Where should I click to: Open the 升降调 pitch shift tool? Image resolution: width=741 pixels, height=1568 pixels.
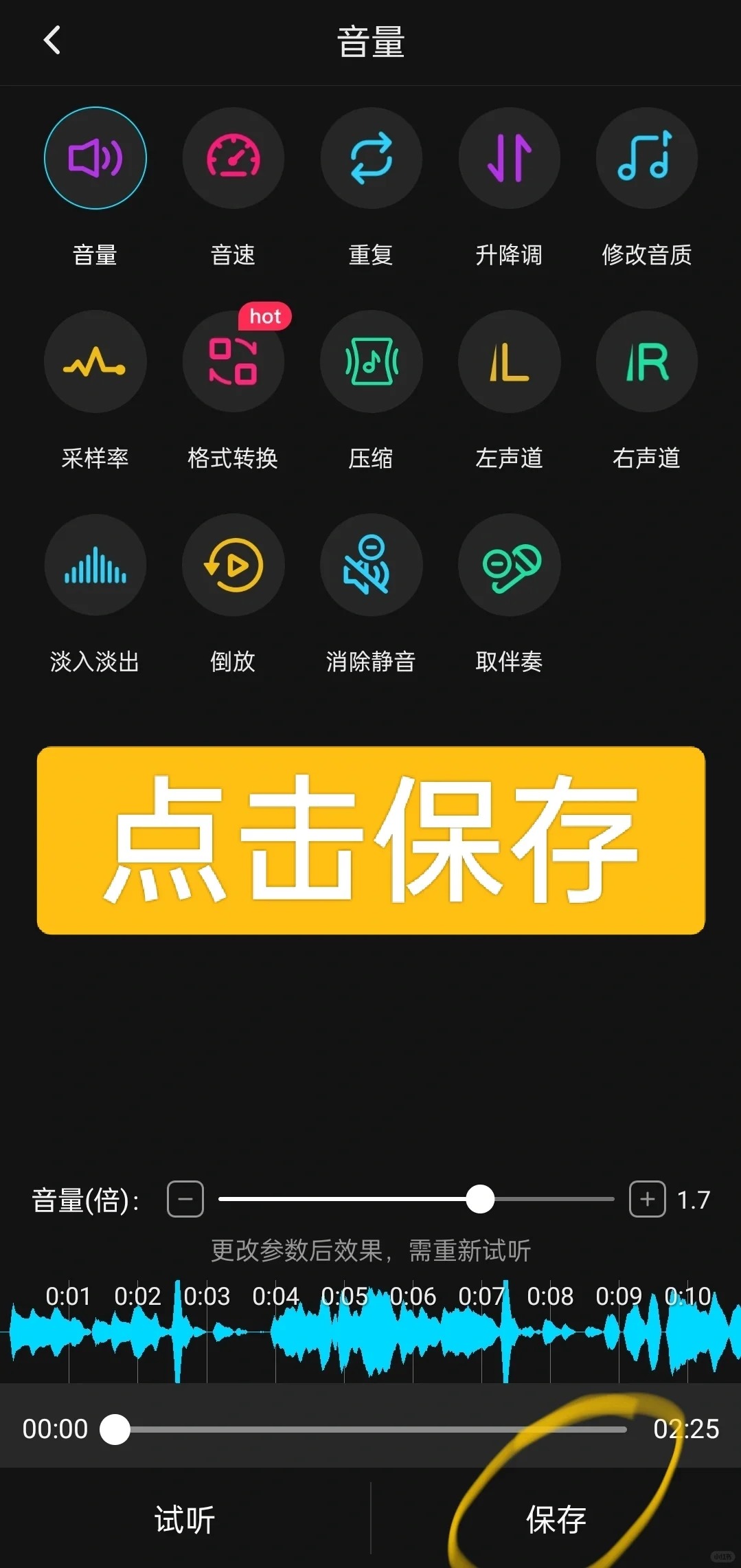coord(509,158)
